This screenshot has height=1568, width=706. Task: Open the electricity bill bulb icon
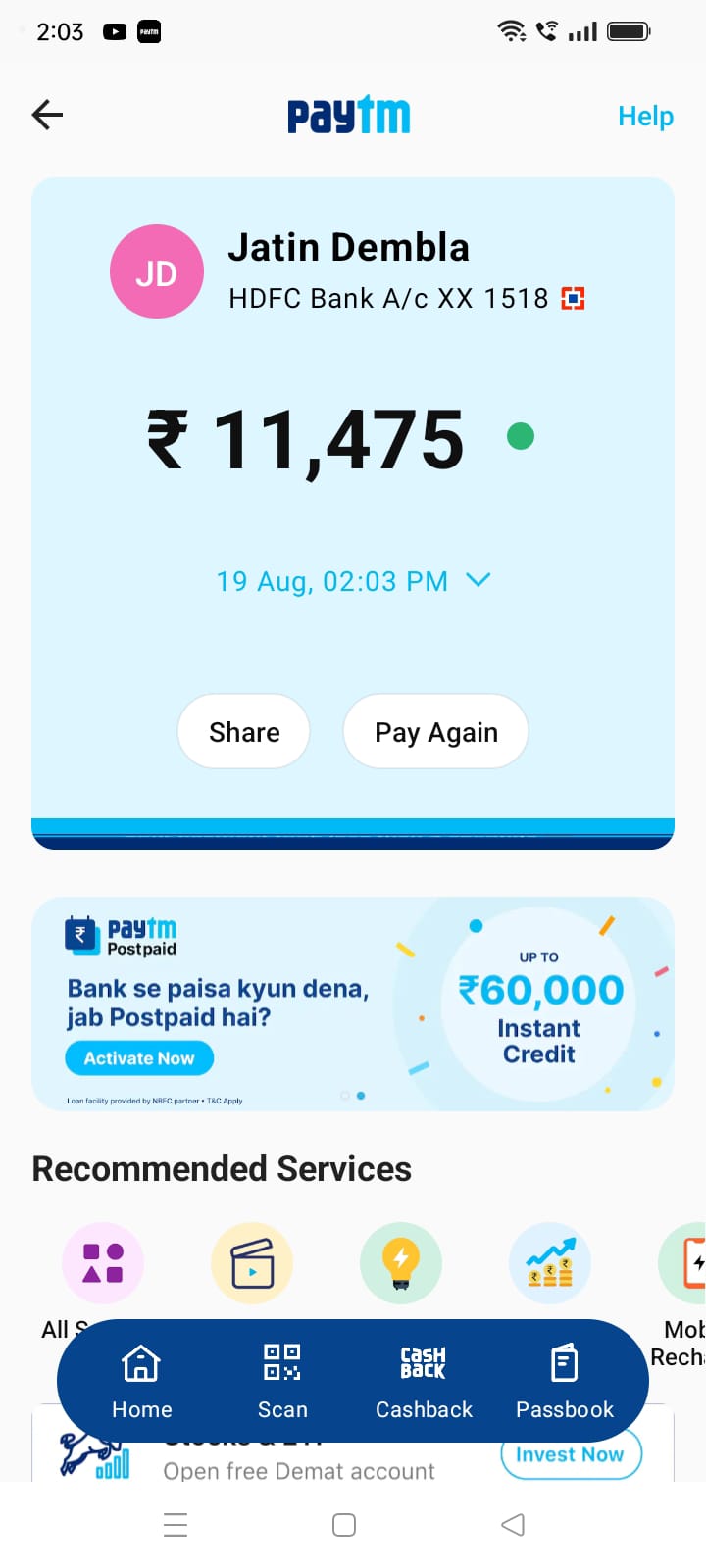401,1263
